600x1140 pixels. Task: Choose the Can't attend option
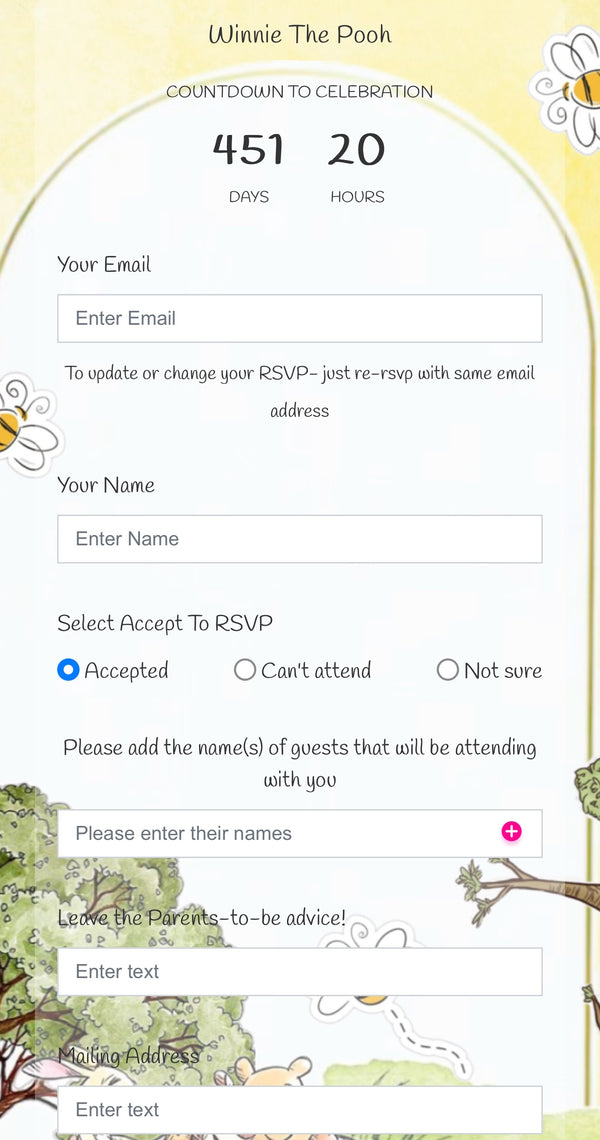point(245,670)
